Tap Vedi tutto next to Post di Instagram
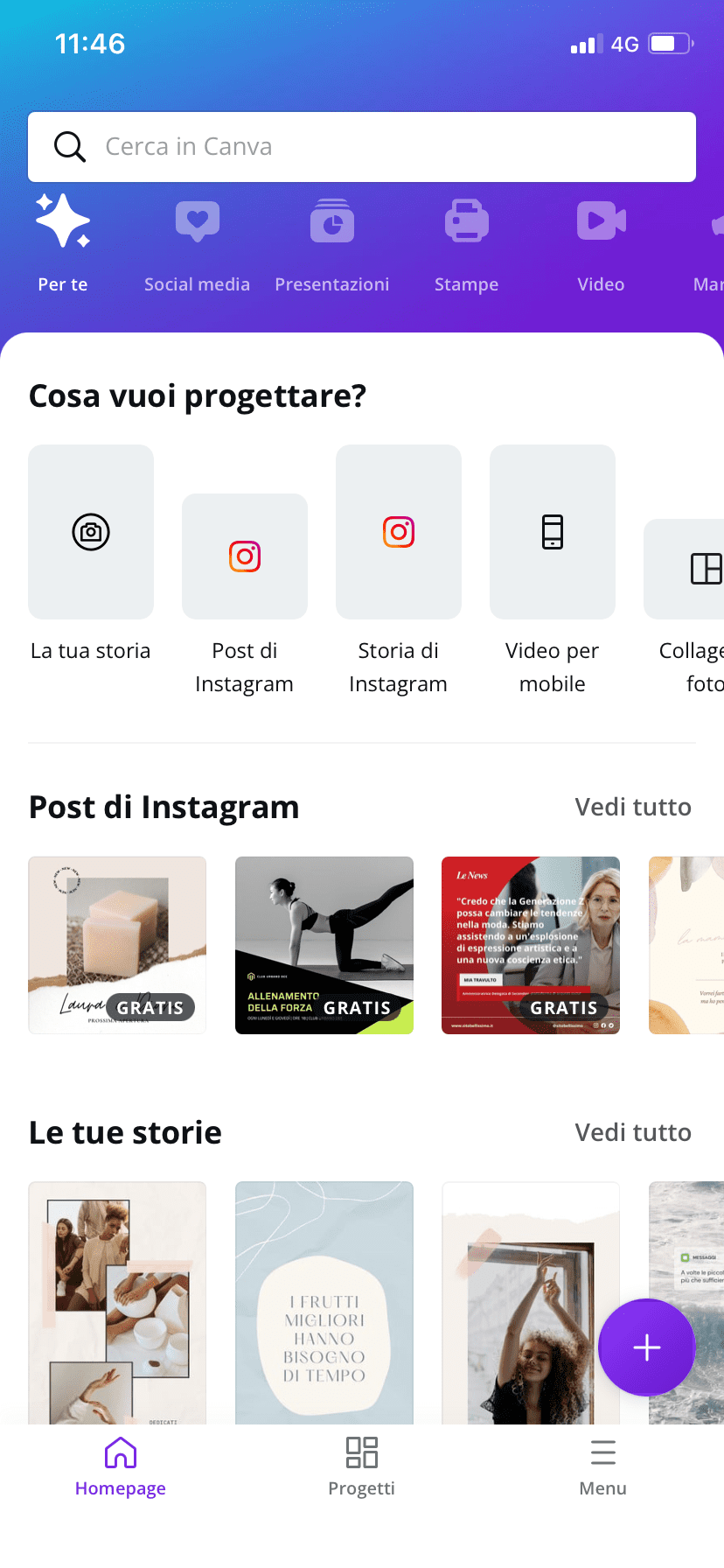Screen dimensions: 724x1568 coord(633,807)
